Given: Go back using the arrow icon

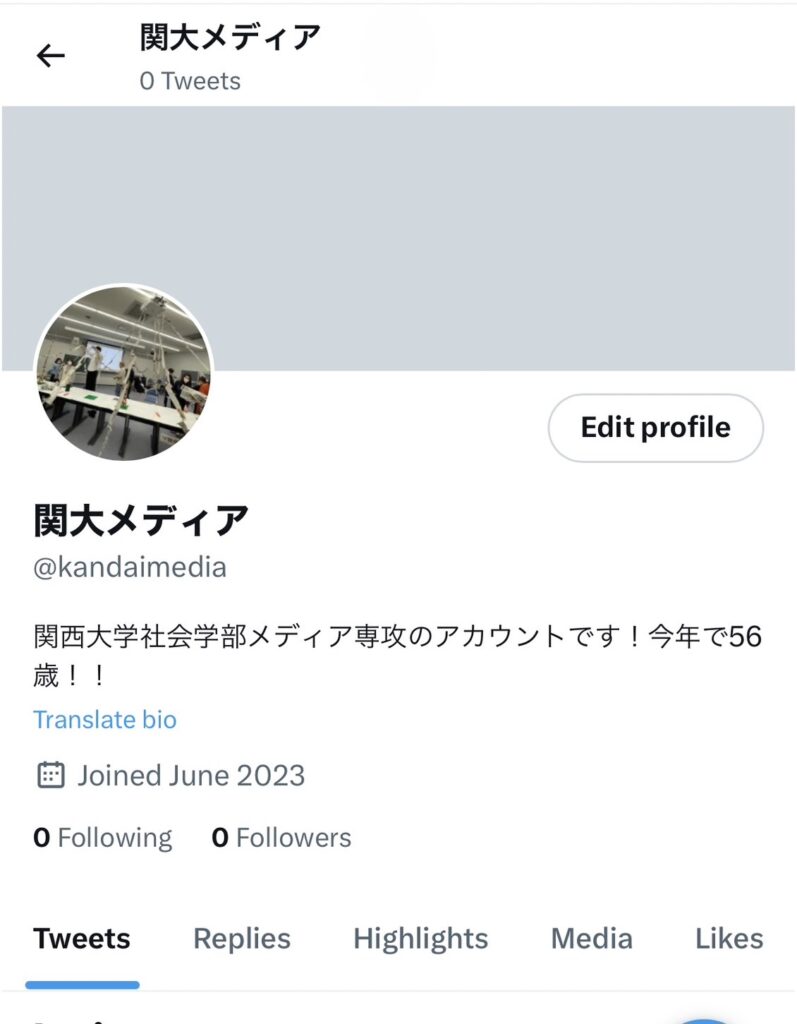Looking at the screenshot, I should point(50,56).
